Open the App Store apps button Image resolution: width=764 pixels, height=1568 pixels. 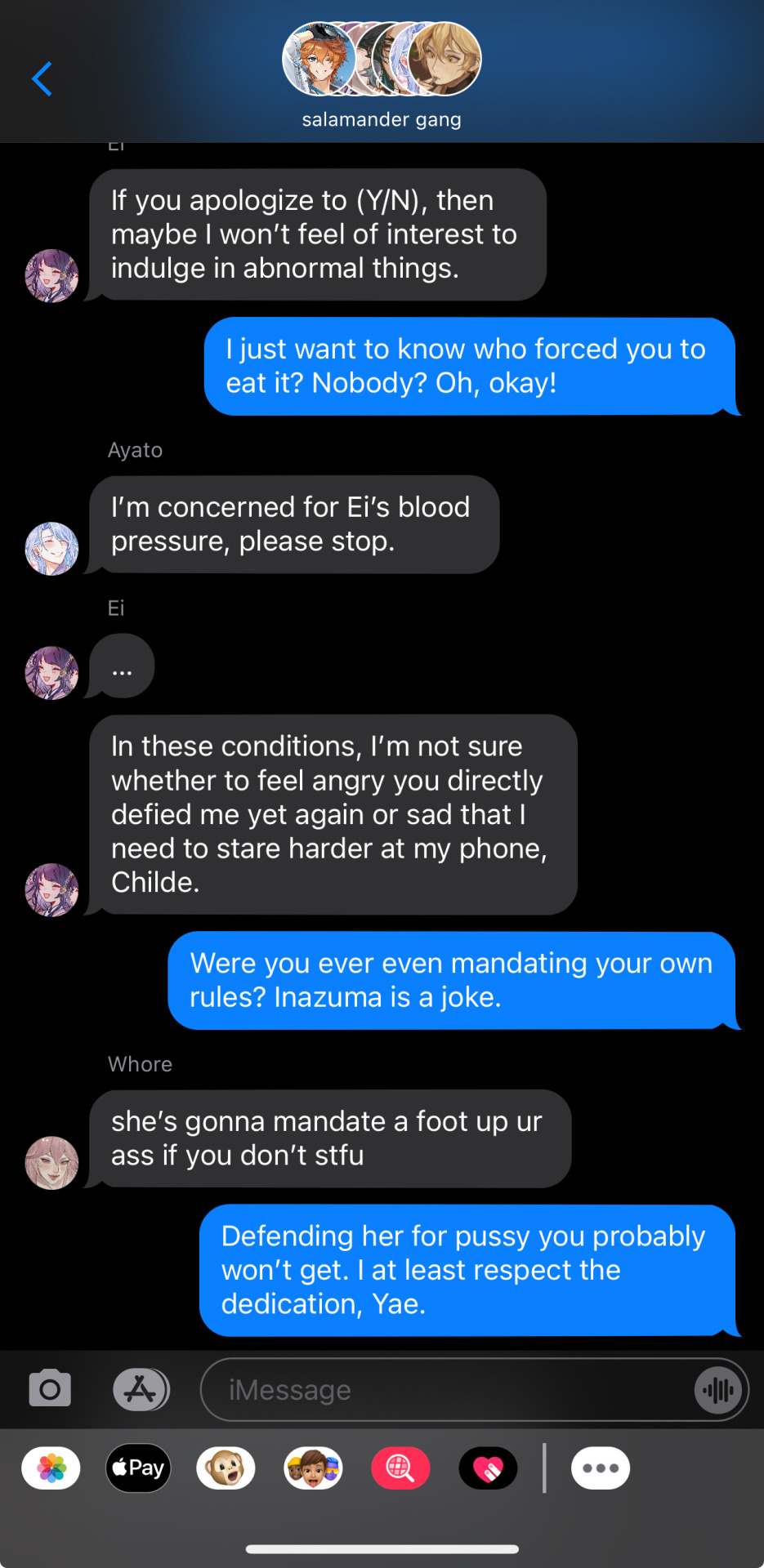141,1389
